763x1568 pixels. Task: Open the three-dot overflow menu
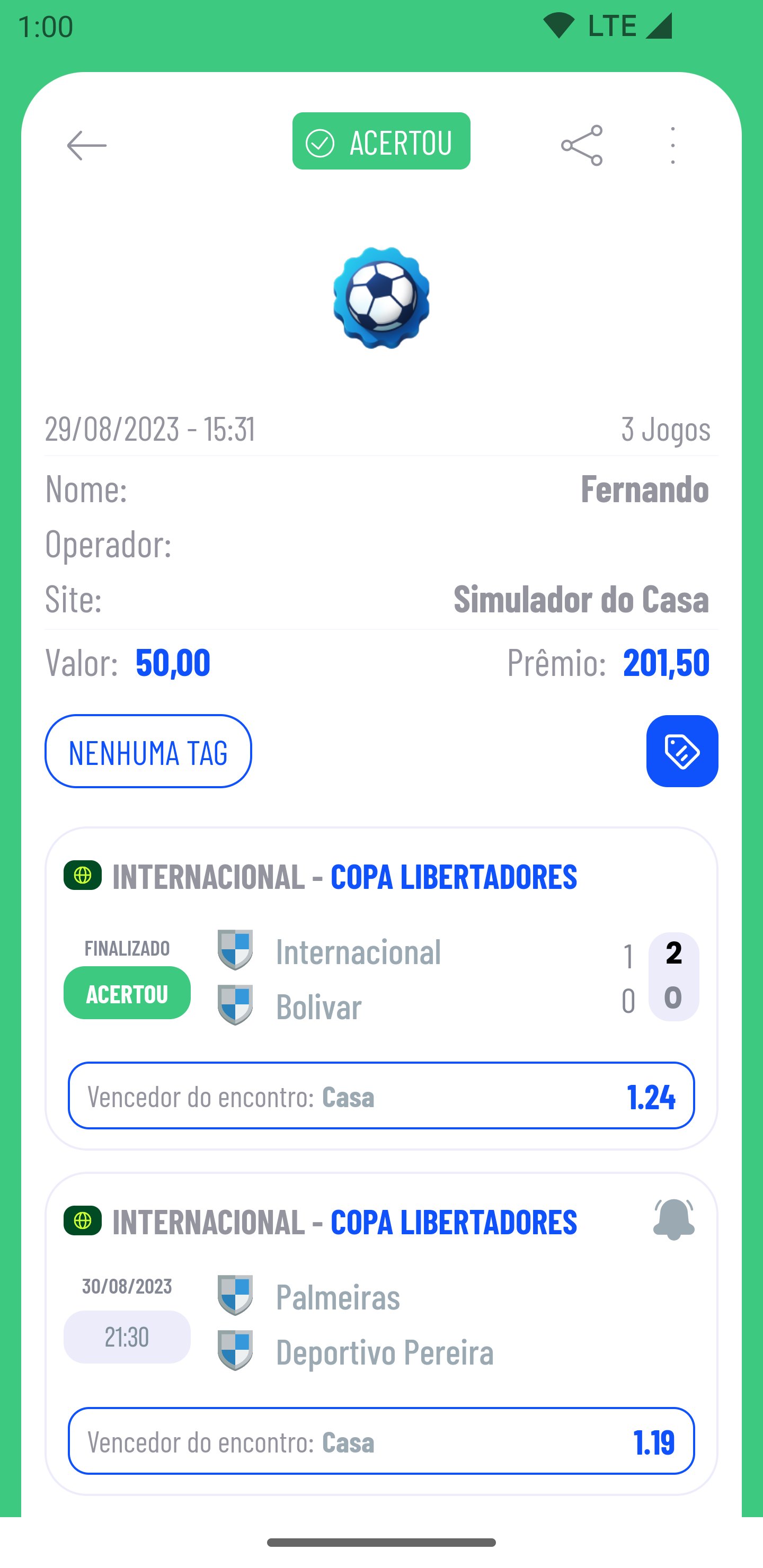[x=672, y=146]
